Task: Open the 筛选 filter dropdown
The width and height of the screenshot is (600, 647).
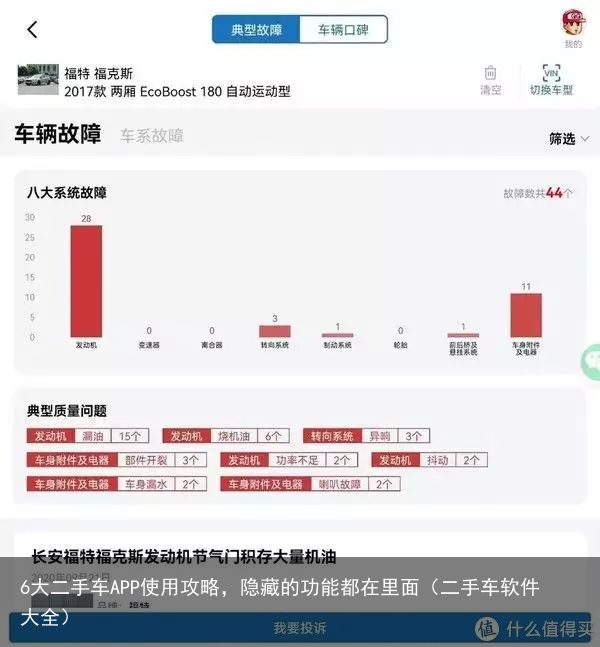Action: coord(568,139)
